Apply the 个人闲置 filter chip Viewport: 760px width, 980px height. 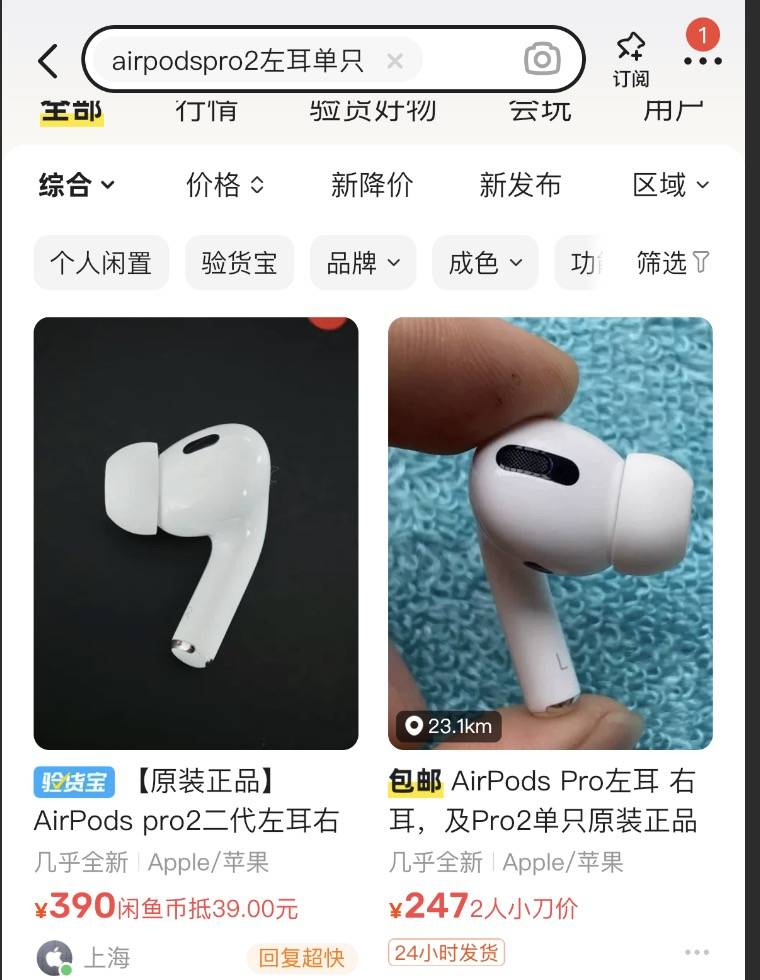click(x=101, y=263)
